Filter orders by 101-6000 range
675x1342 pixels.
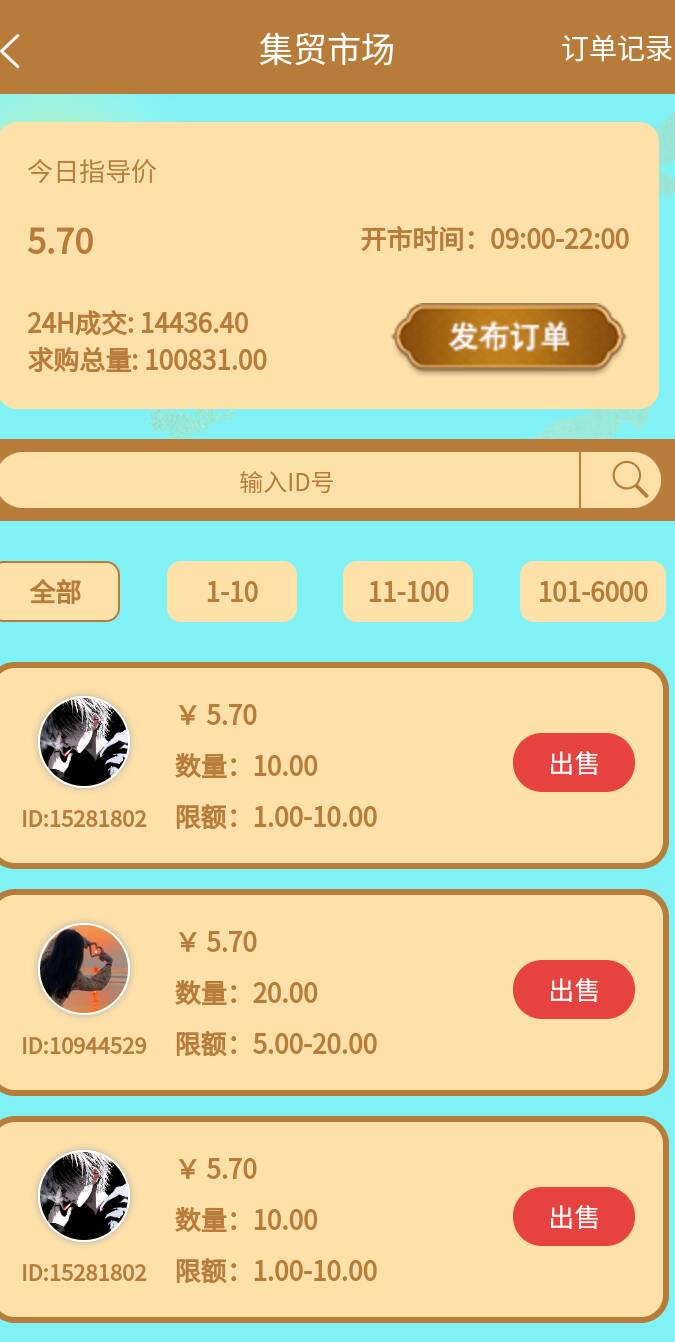tap(593, 592)
